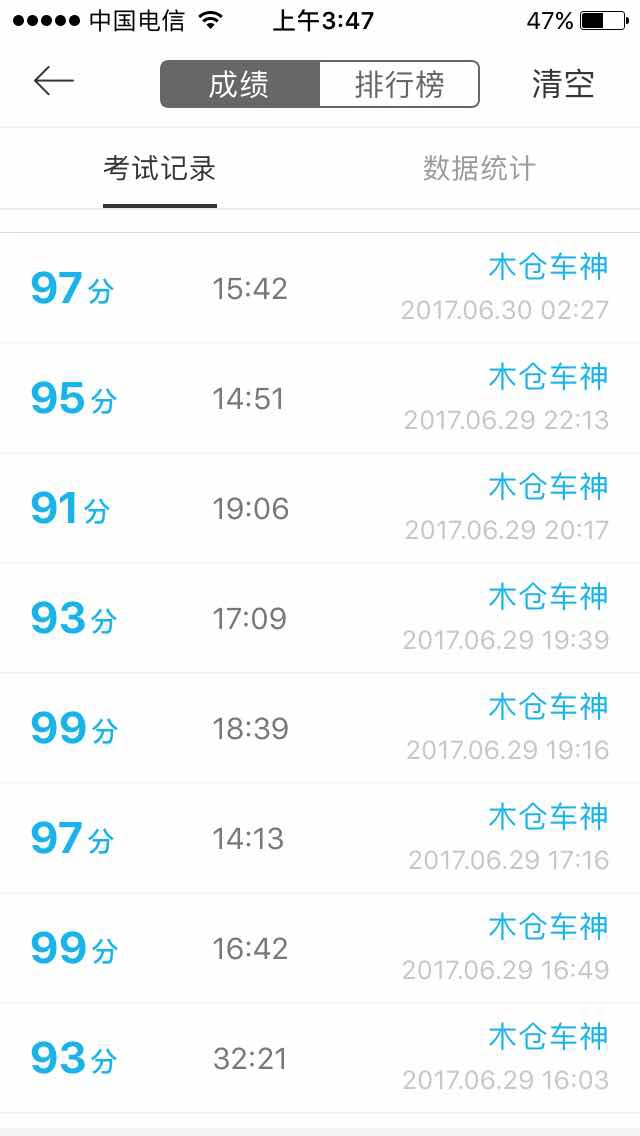Open the 99分 record taking 16:42

coord(320,948)
